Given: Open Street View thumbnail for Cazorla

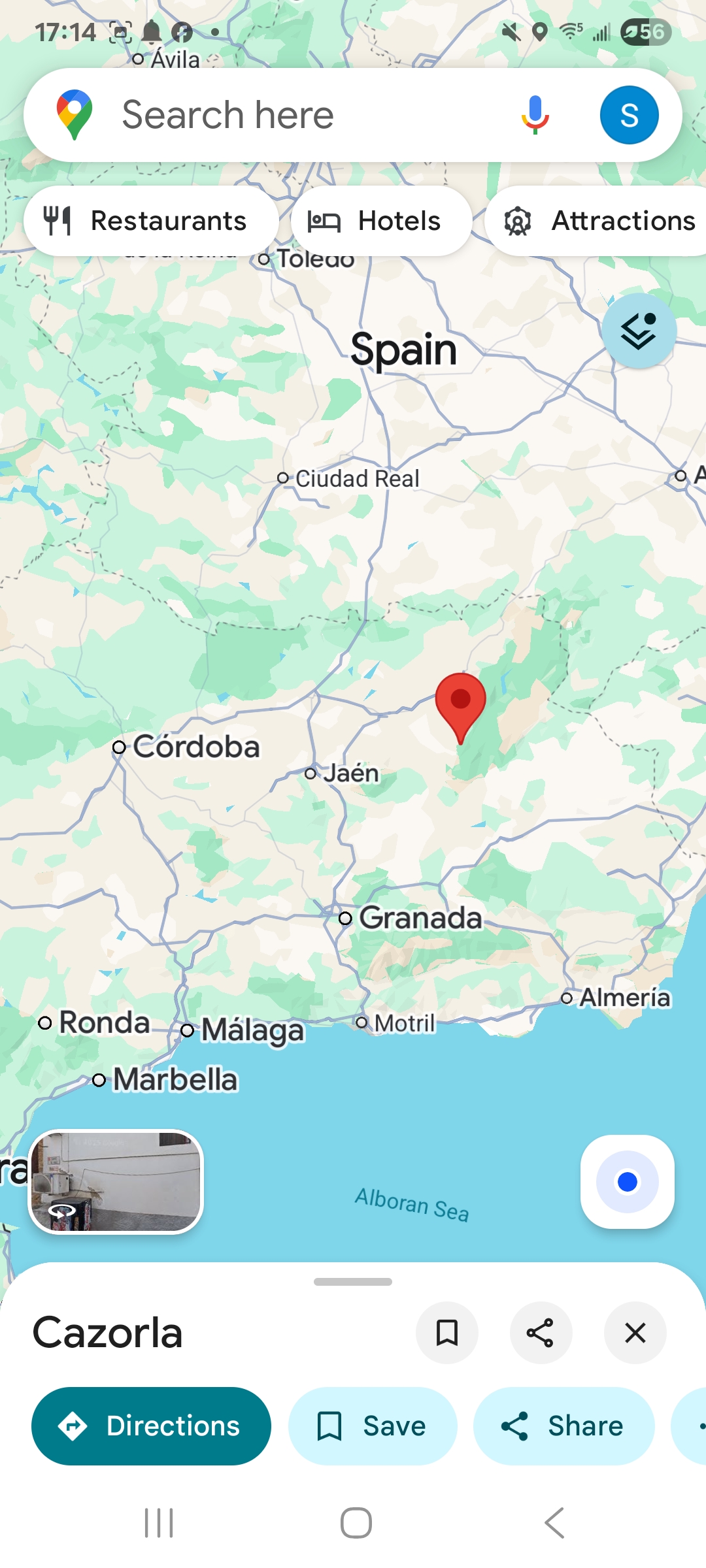Looking at the screenshot, I should click(116, 1181).
